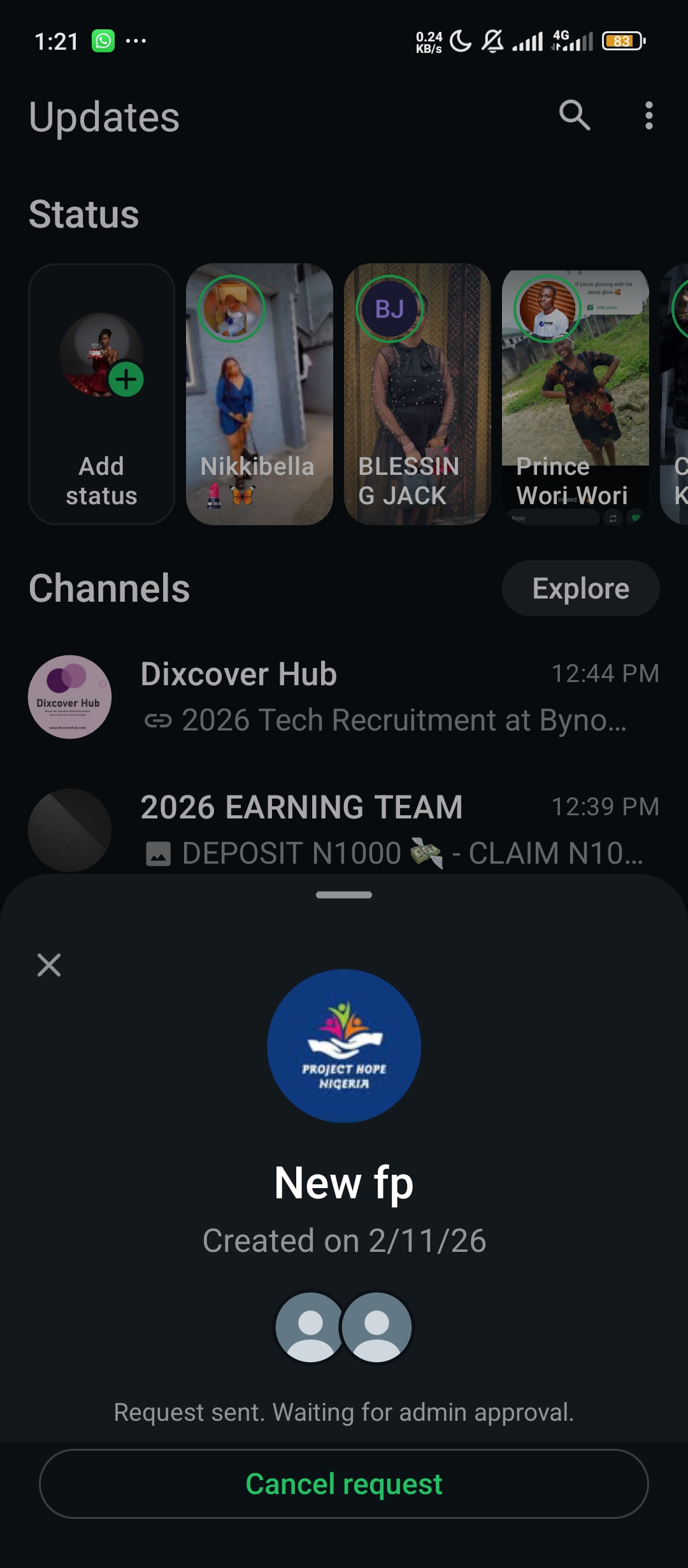View BLESSING JACK's status
Viewport: 688px width, 1568px height.
417,394
